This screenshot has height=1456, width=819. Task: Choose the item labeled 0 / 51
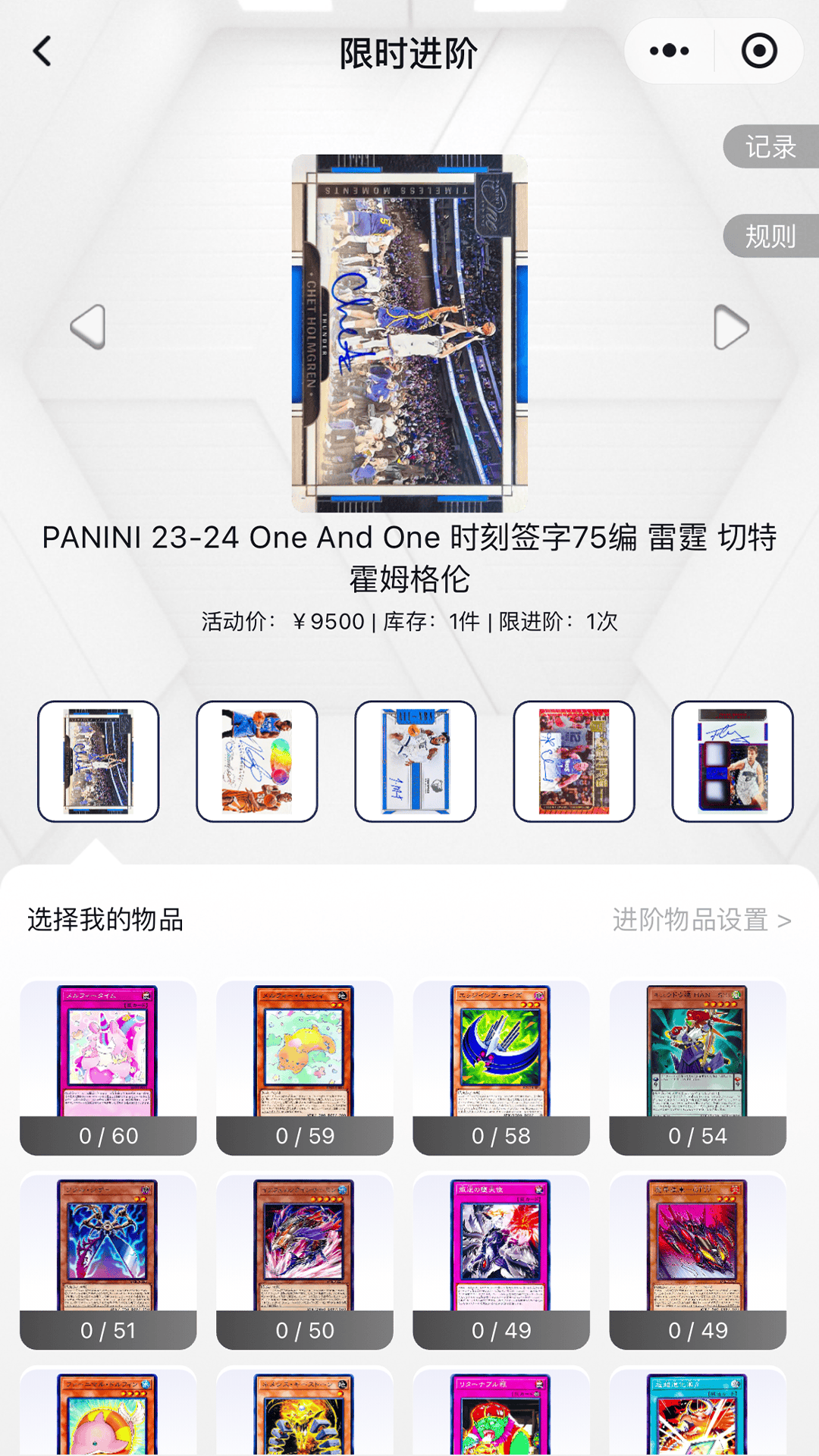pos(108,1261)
